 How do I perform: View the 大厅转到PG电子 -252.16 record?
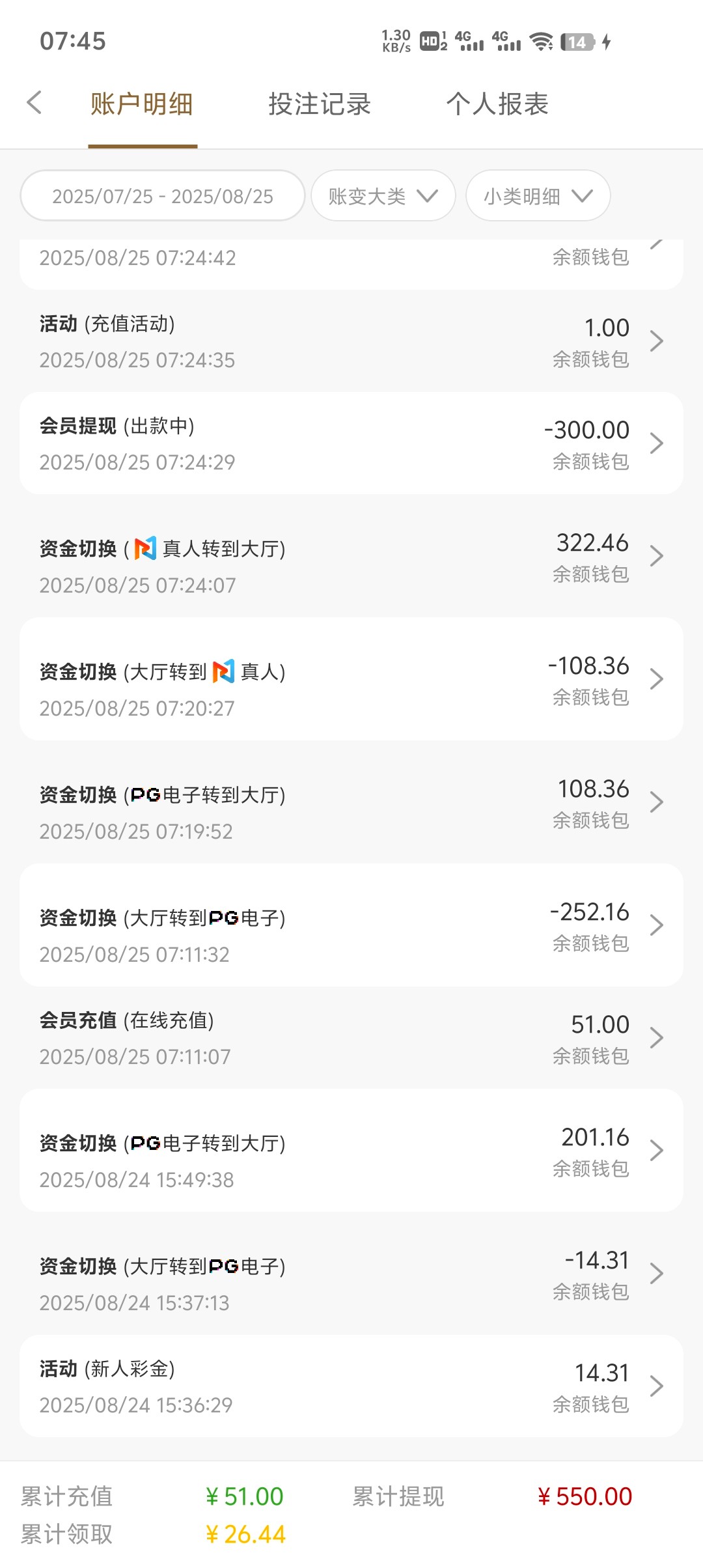(351, 925)
